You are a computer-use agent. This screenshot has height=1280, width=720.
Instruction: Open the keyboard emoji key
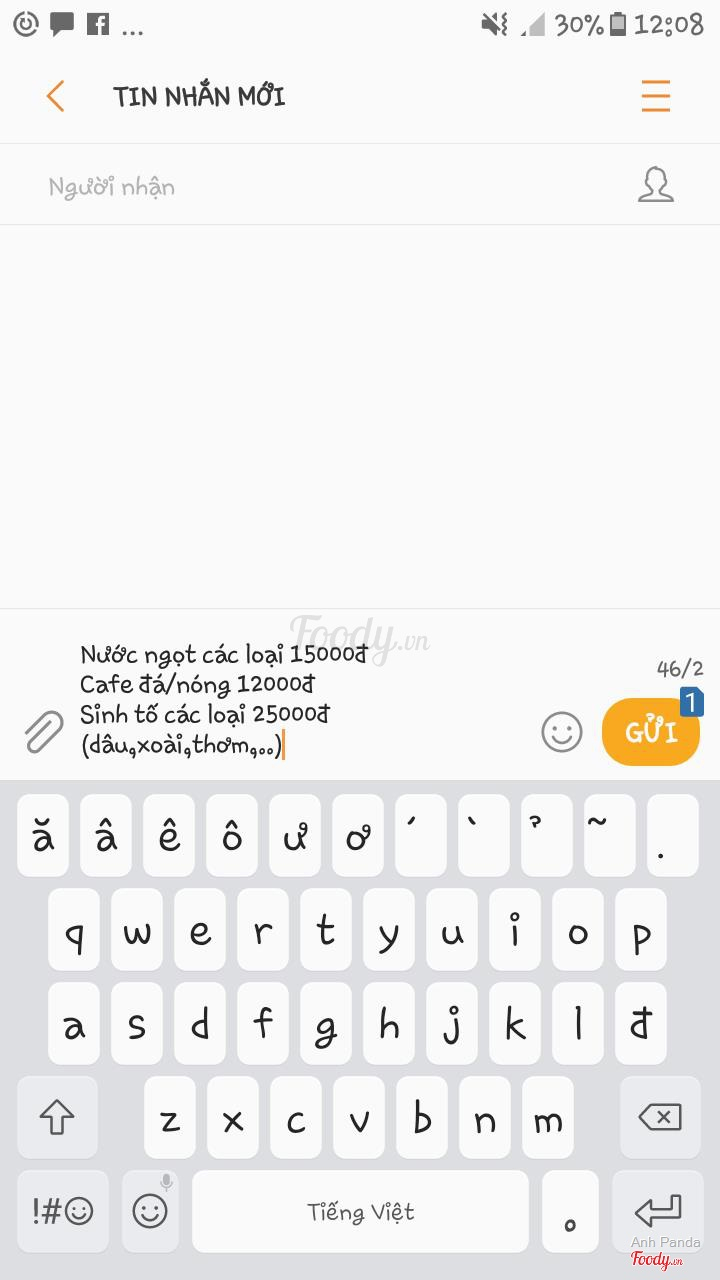(150, 1211)
